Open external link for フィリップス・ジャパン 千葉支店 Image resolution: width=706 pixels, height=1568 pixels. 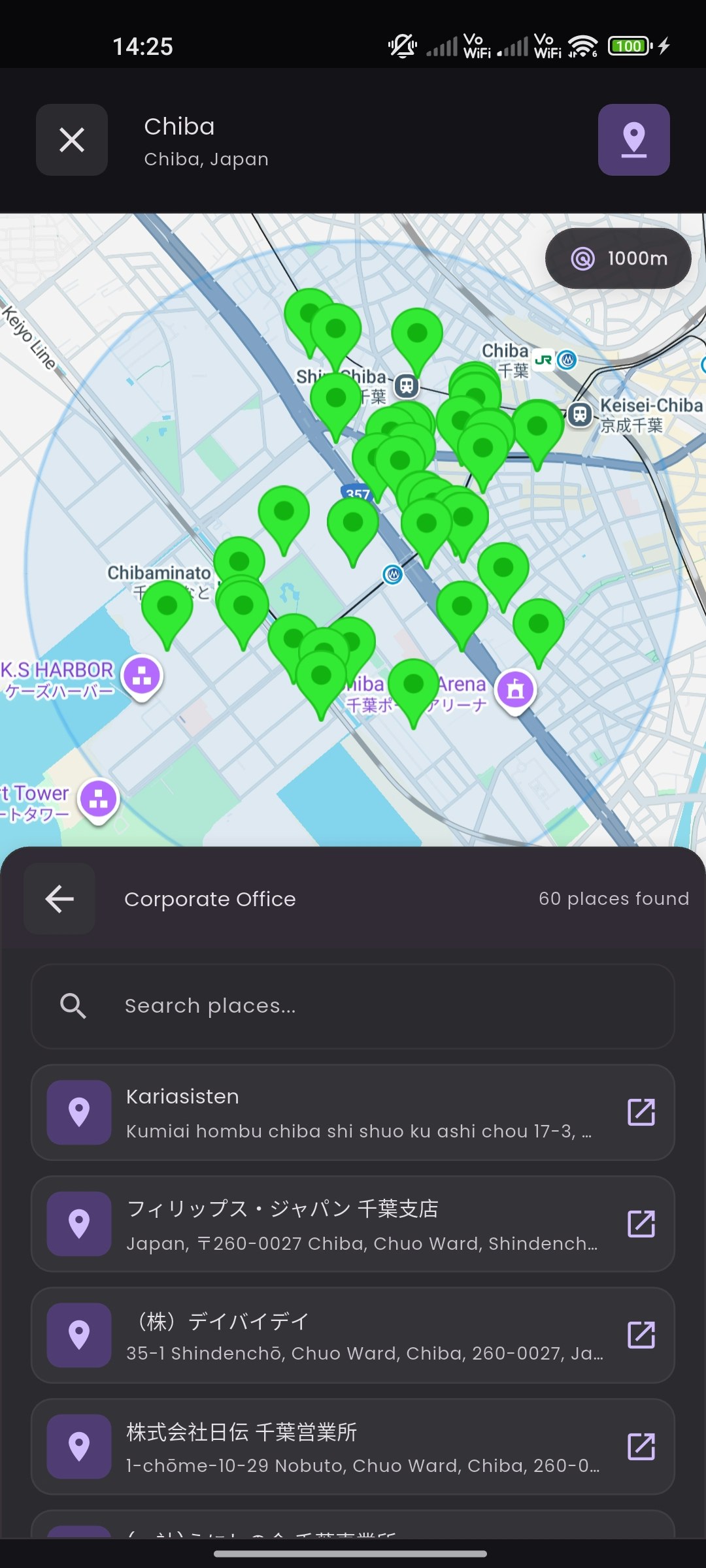coord(641,1224)
